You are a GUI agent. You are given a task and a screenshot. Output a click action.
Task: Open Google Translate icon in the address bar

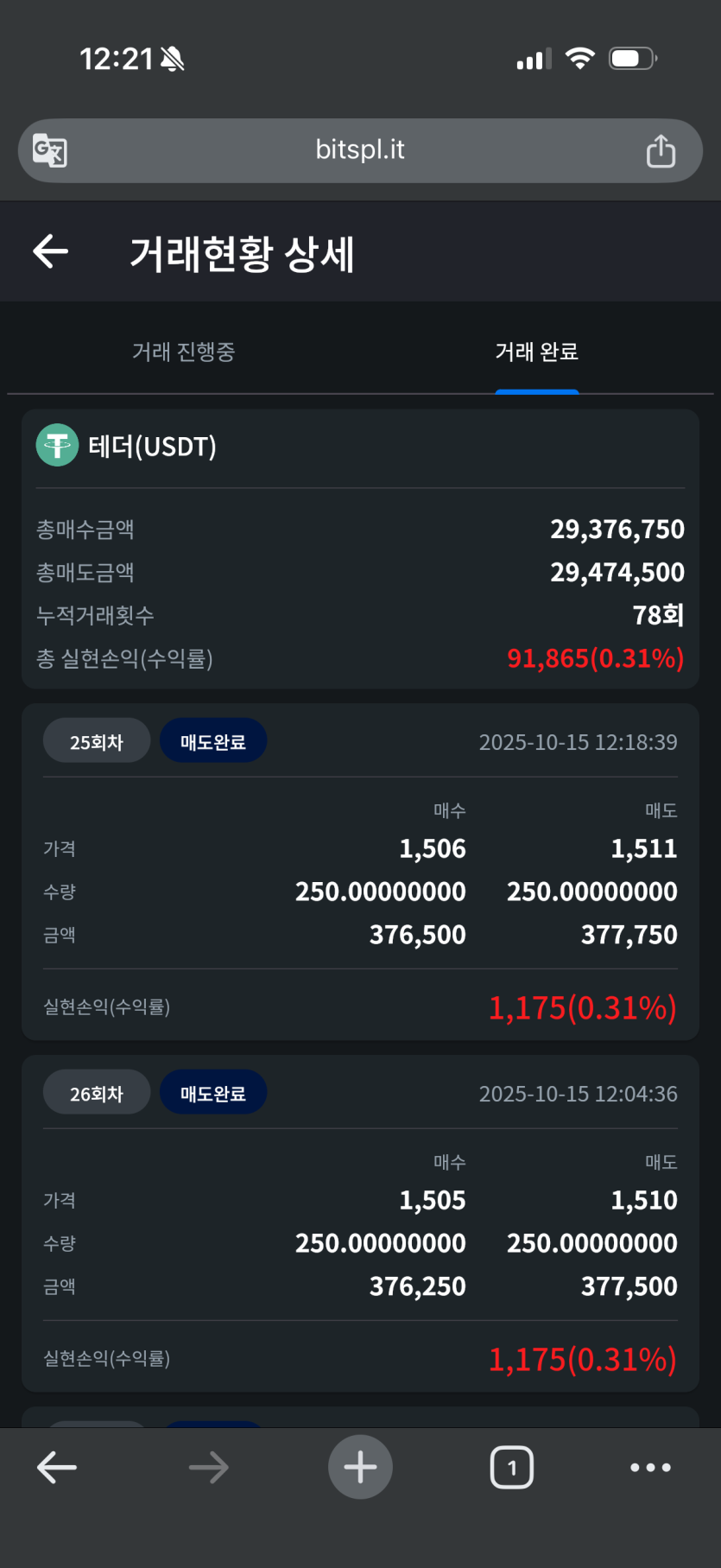pyautogui.click(x=50, y=149)
